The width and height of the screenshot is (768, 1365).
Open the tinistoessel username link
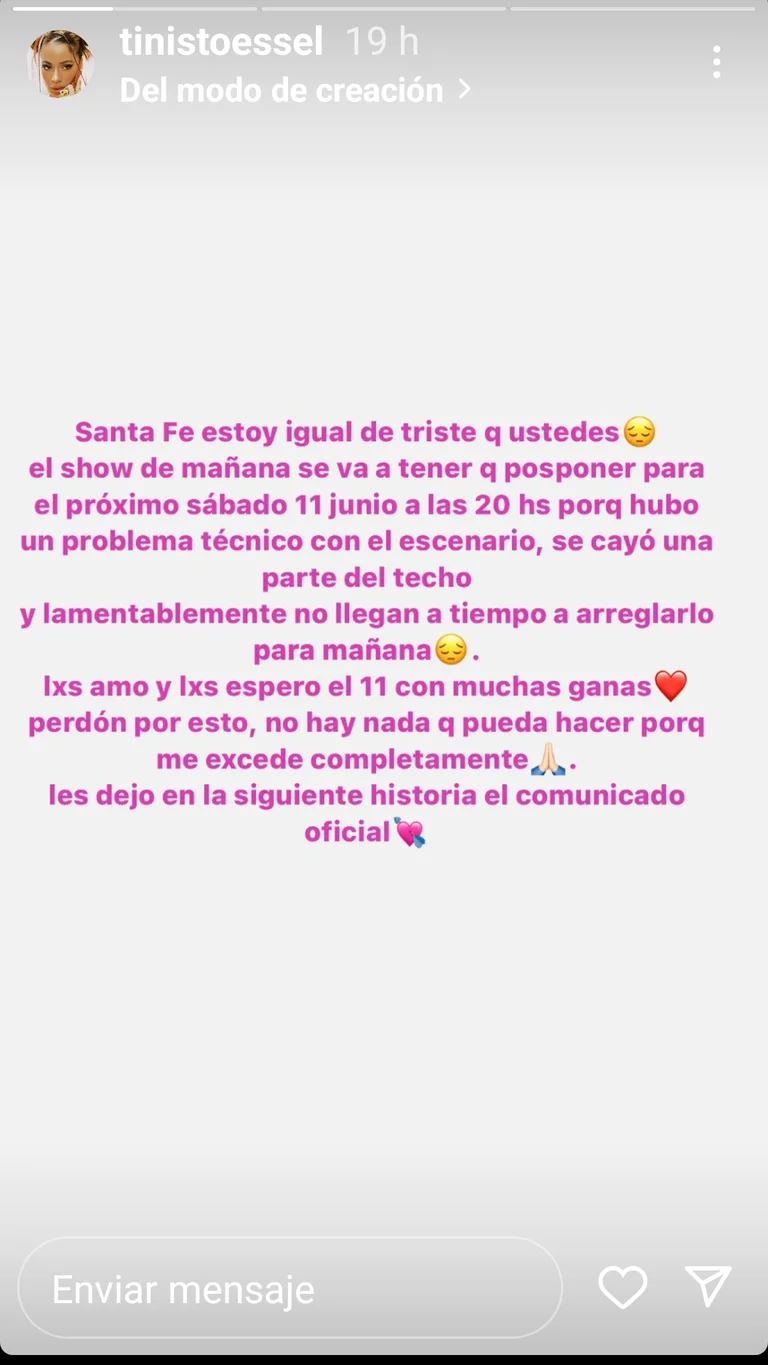click(x=221, y=42)
